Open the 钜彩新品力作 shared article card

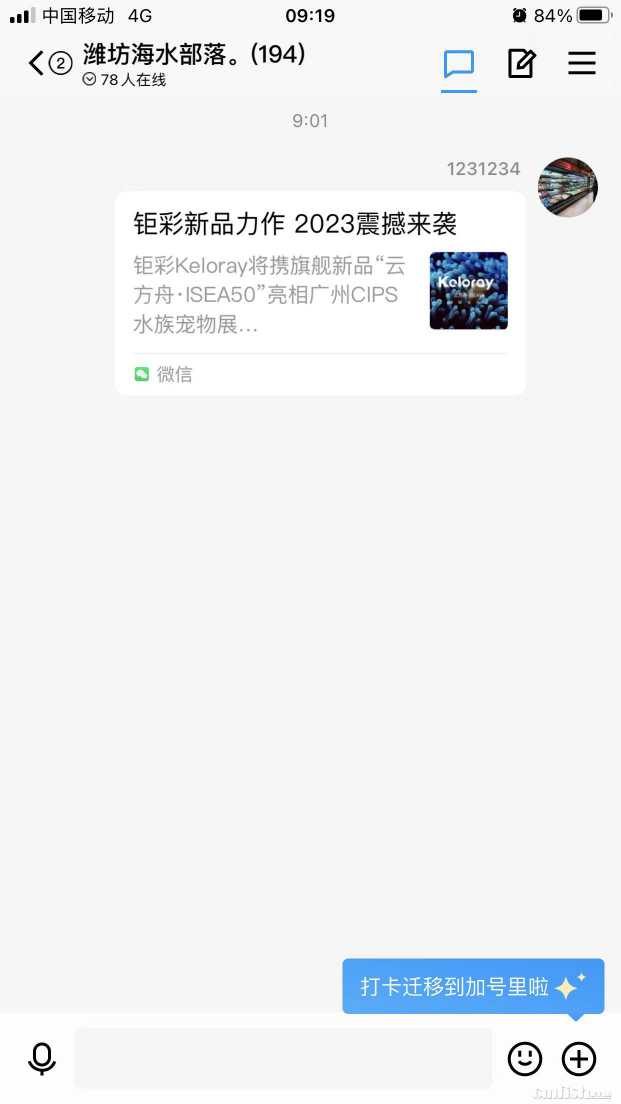pyautogui.click(x=320, y=292)
